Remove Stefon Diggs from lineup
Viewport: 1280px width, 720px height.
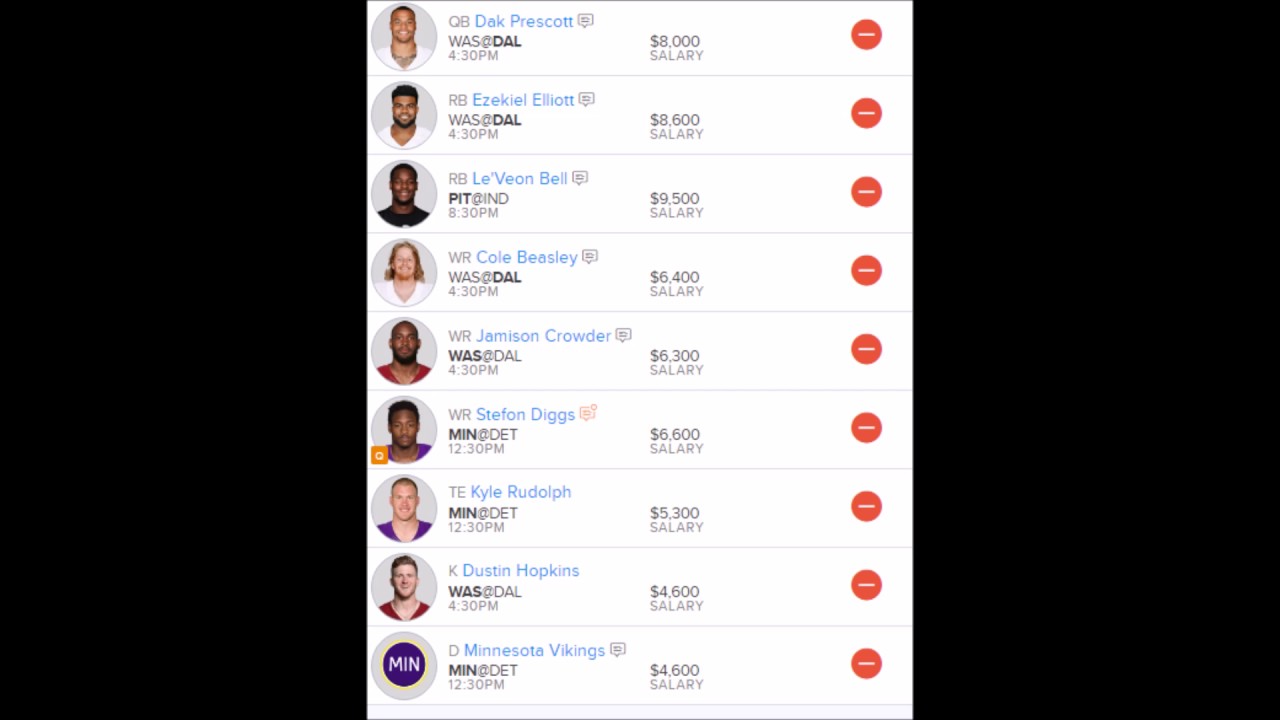[866, 428]
